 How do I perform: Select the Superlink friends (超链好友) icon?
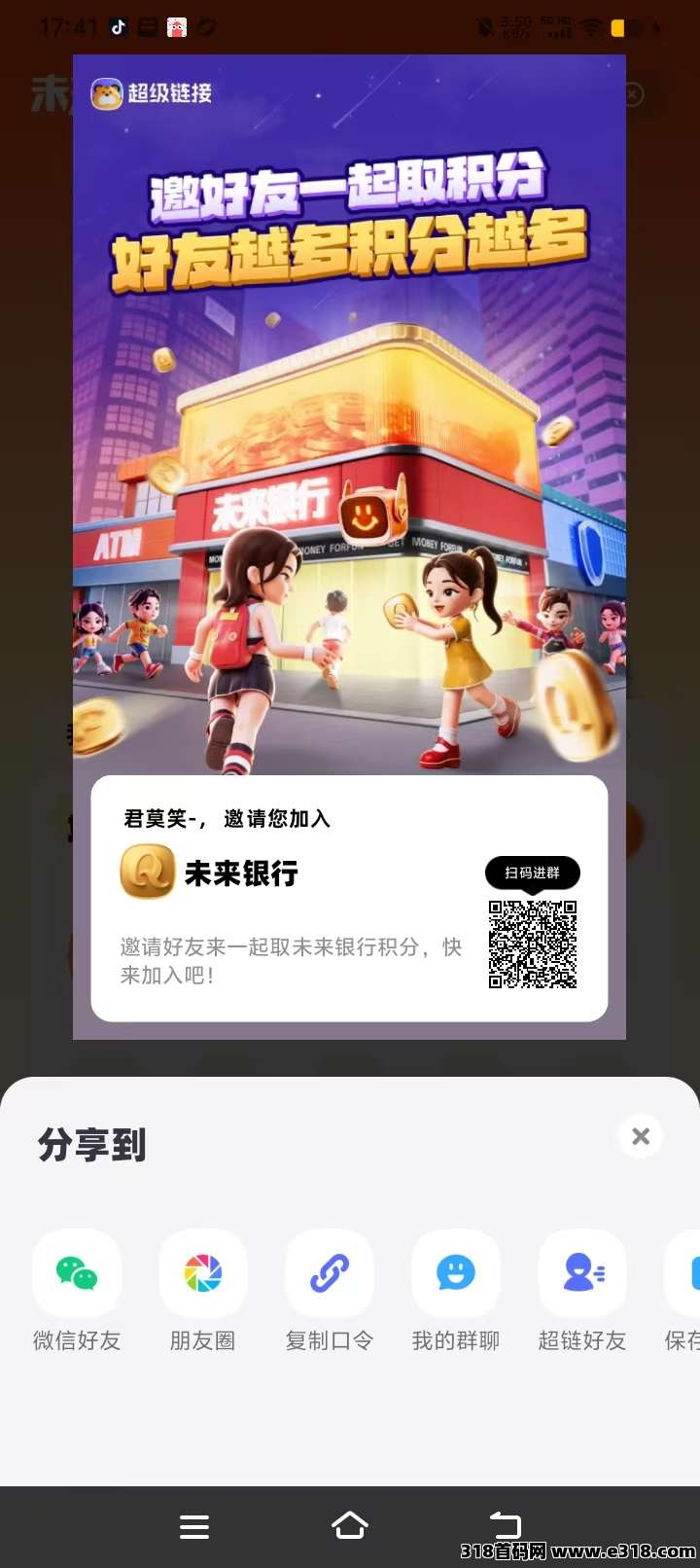[581, 1273]
